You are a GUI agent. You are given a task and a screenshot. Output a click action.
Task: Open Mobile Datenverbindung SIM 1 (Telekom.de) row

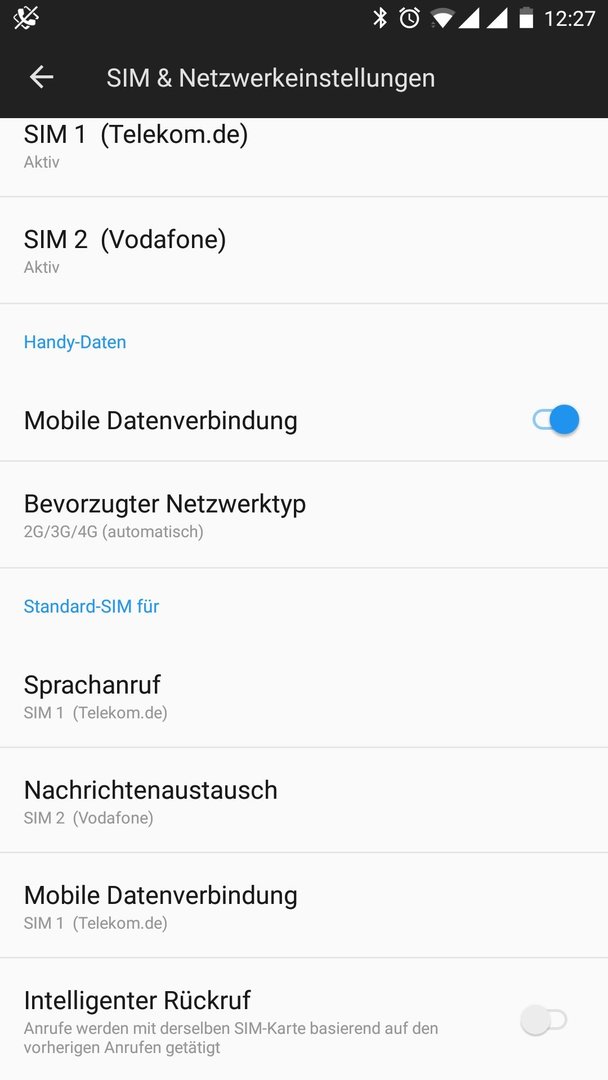click(x=304, y=906)
